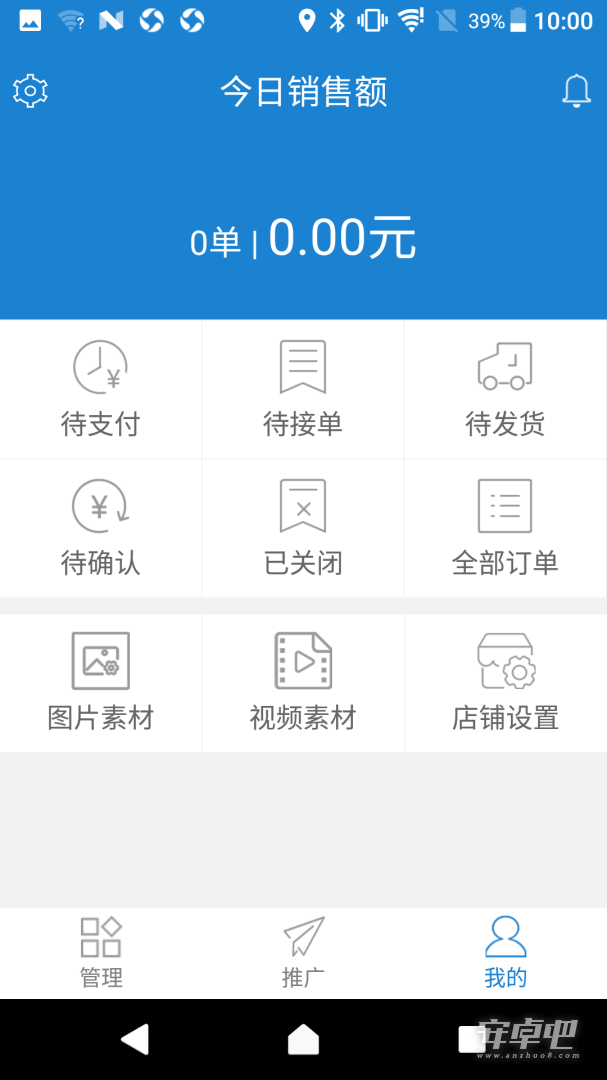This screenshot has height=1080, width=607.
Task: Open 店铺设置 store settings
Action: [x=506, y=683]
